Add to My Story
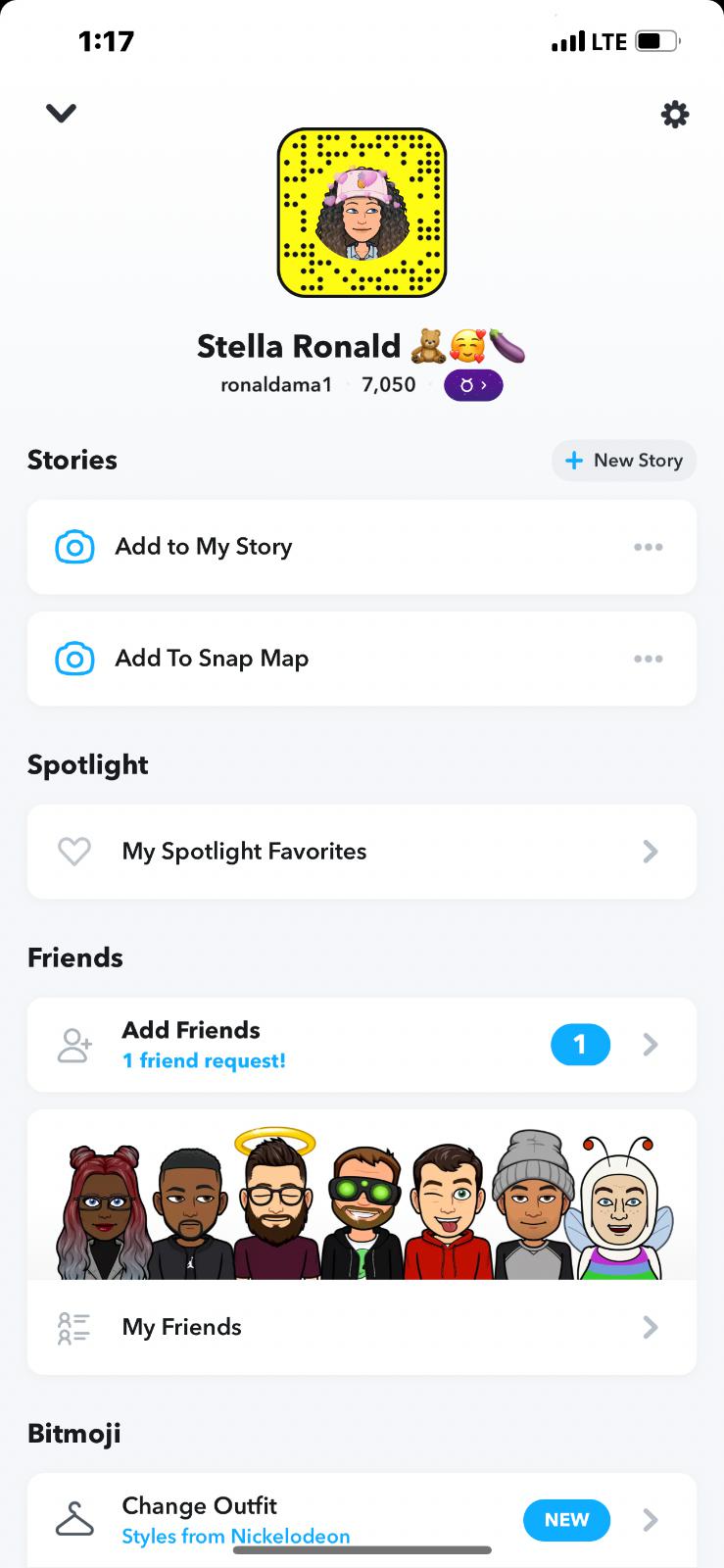Viewport: 724px width, 1568px height. click(x=204, y=547)
